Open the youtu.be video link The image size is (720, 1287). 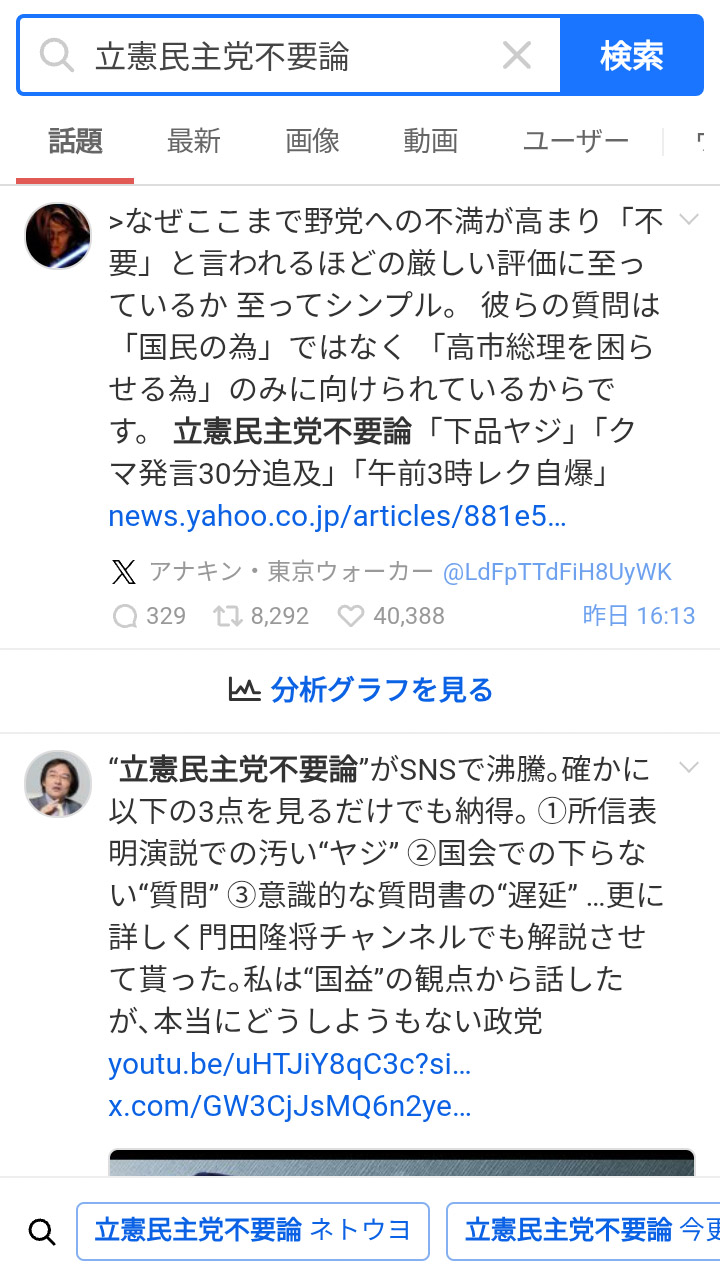coord(290,1065)
